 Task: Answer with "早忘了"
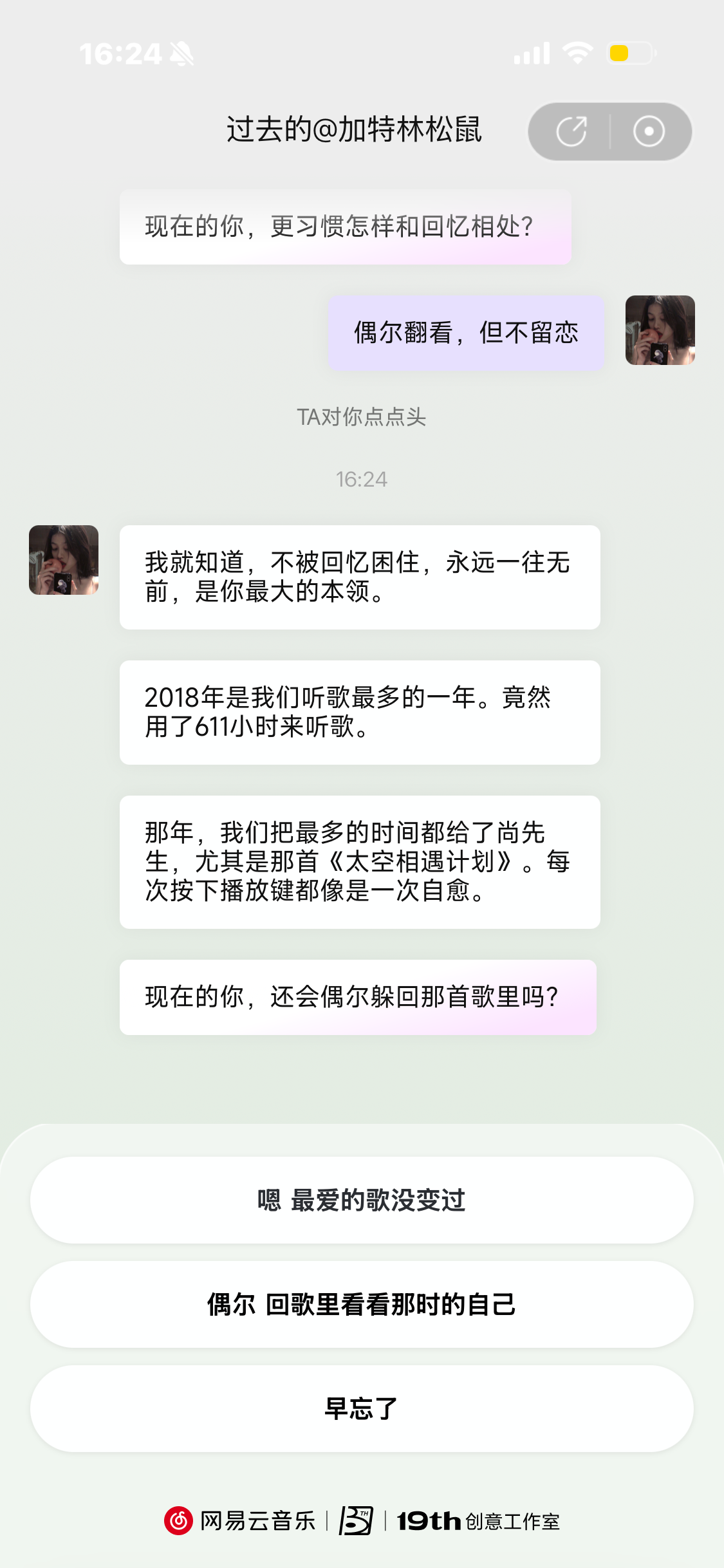click(x=362, y=1409)
